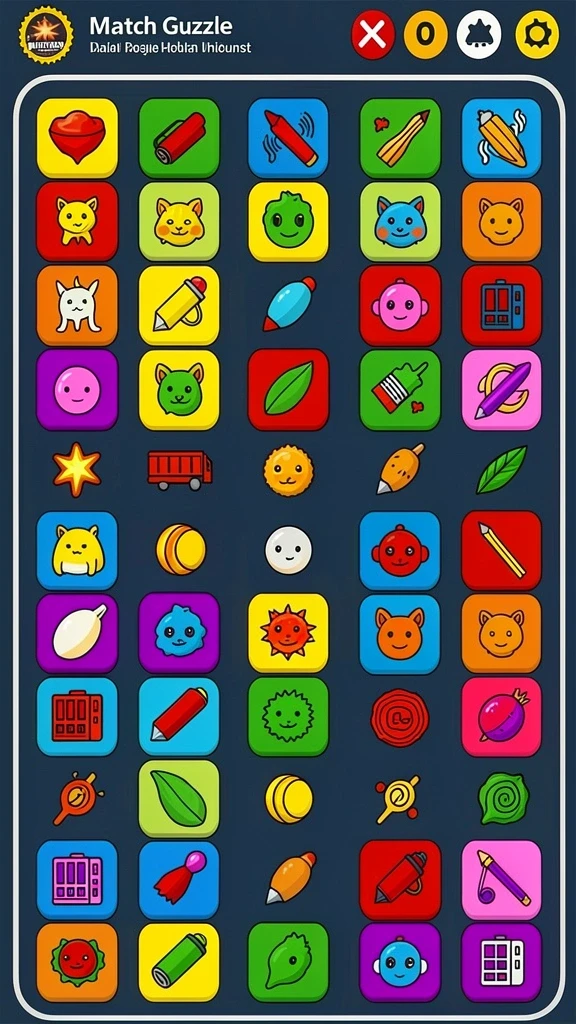Choose the blue rocket crayon piece
This screenshot has width=576, height=1024.
pos(289,304)
